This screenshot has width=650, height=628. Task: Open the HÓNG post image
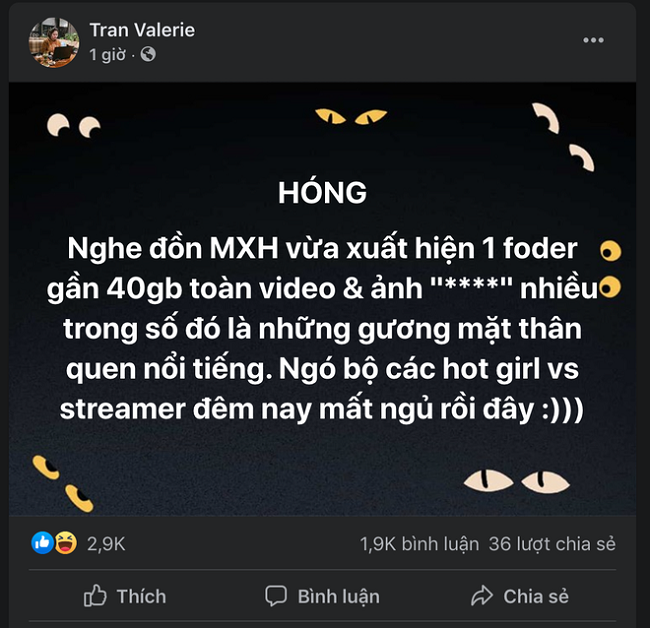coord(324,300)
